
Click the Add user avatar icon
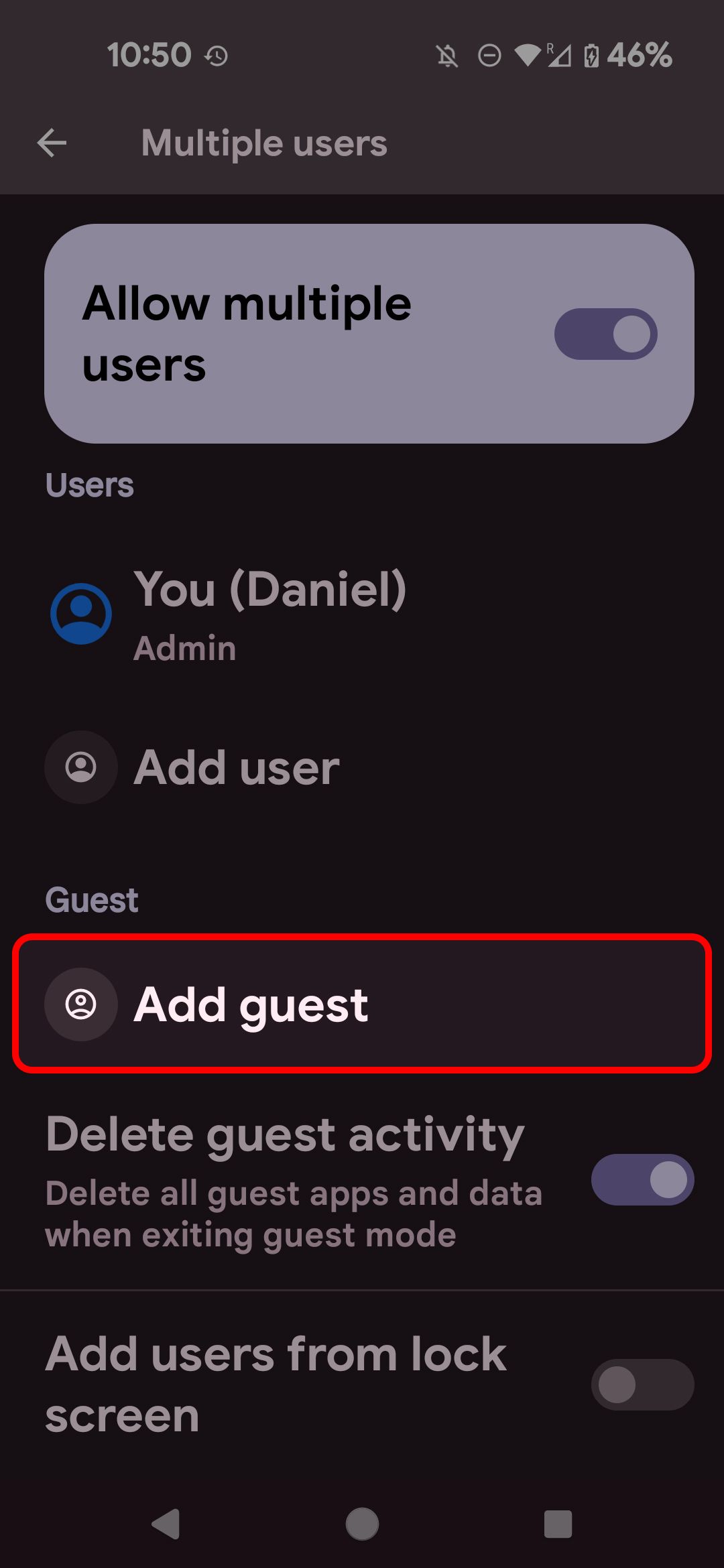pos(80,767)
